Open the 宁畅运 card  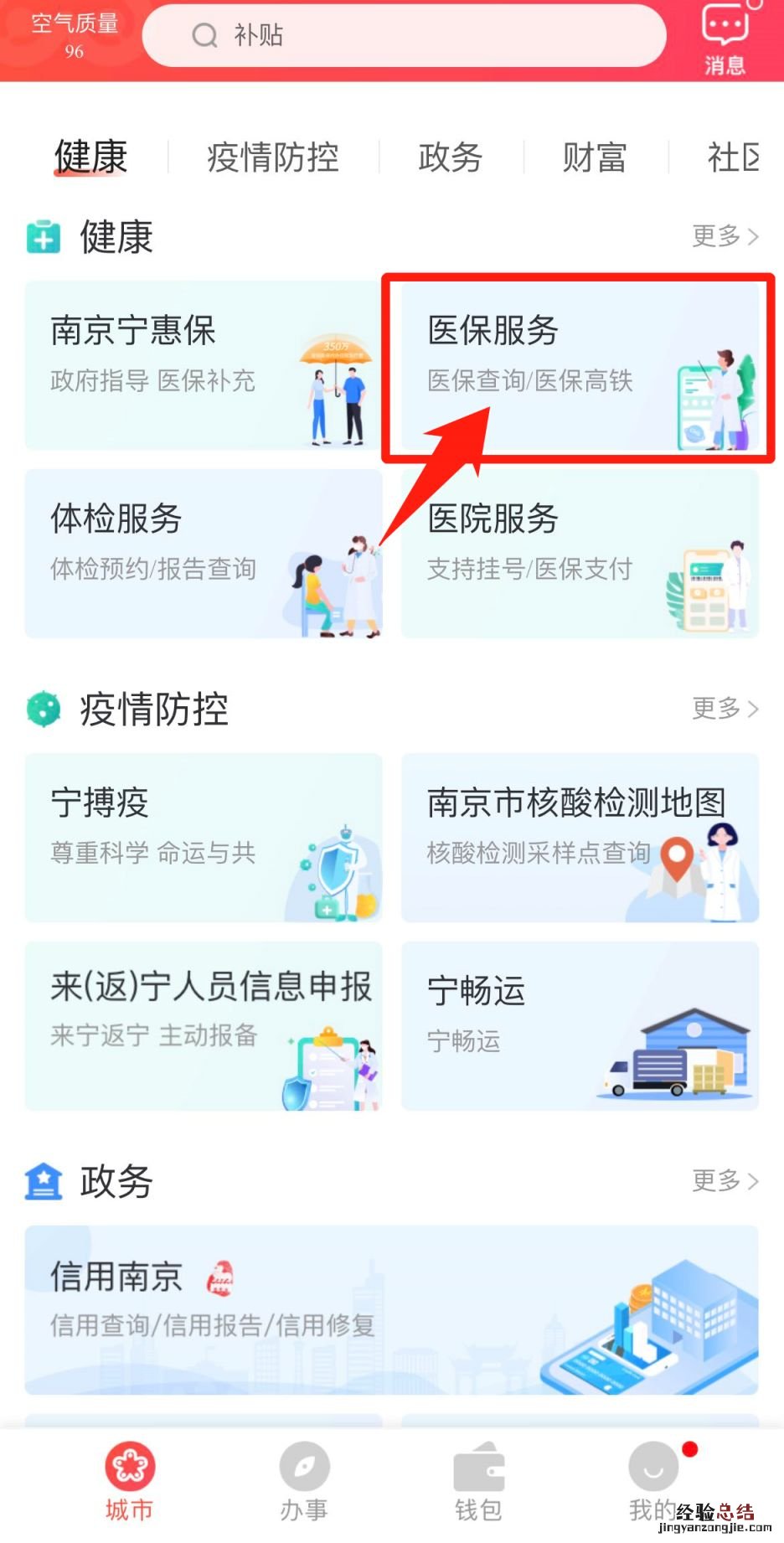coord(580,1025)
